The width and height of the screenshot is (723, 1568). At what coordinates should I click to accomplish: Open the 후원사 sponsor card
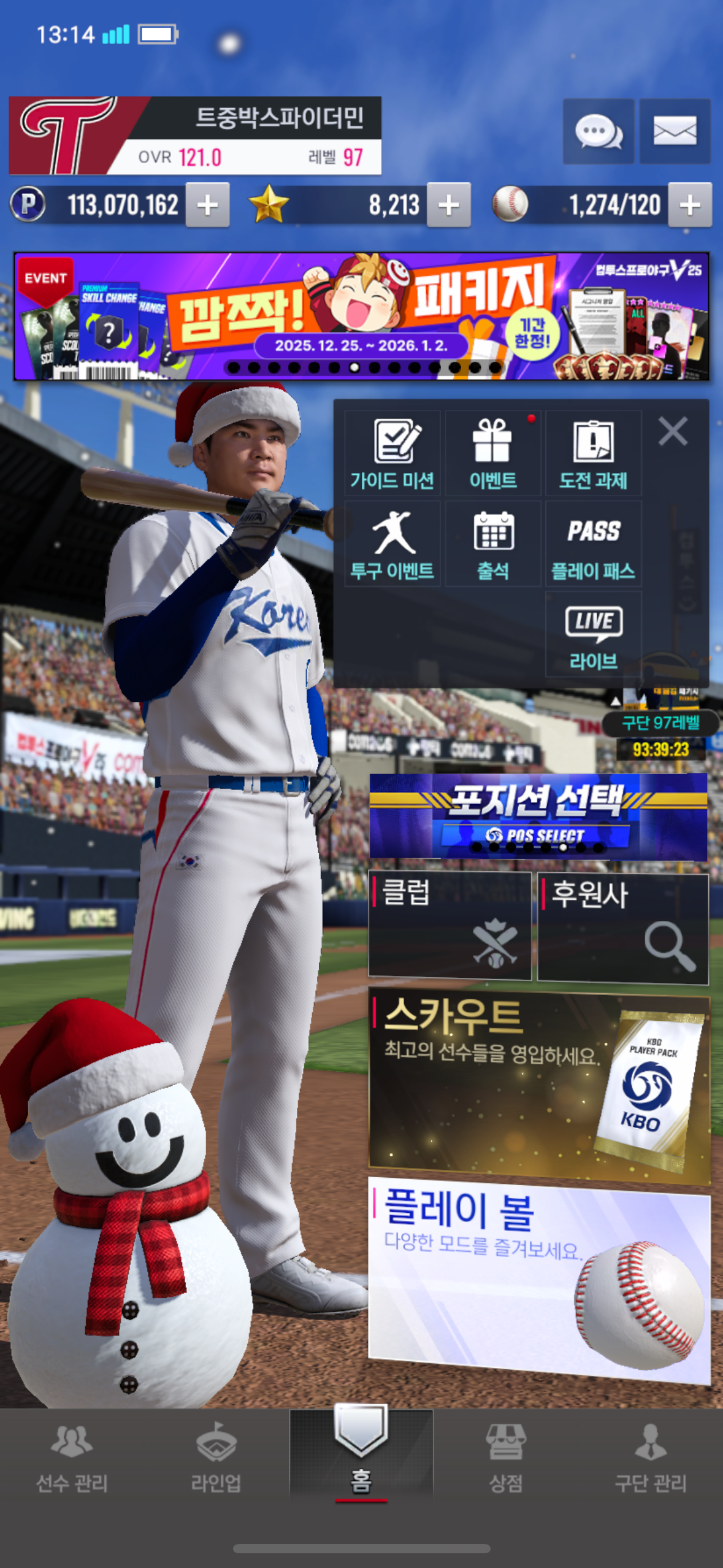(x=622, y=928)
